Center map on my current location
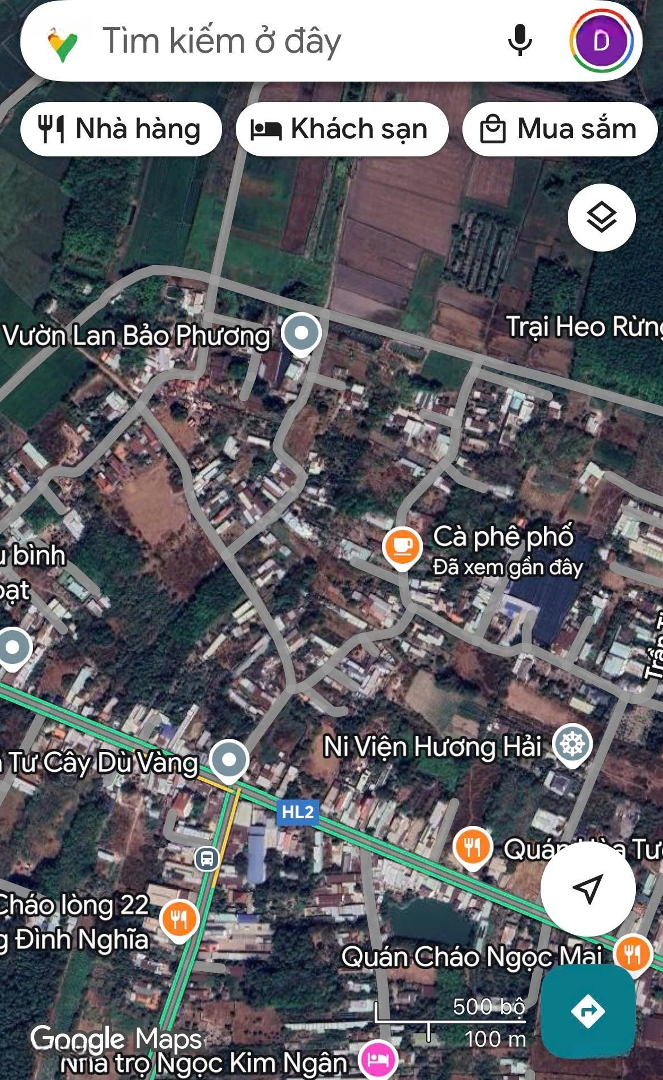Viewport: 663px width, 1080px height. (588, 888)
